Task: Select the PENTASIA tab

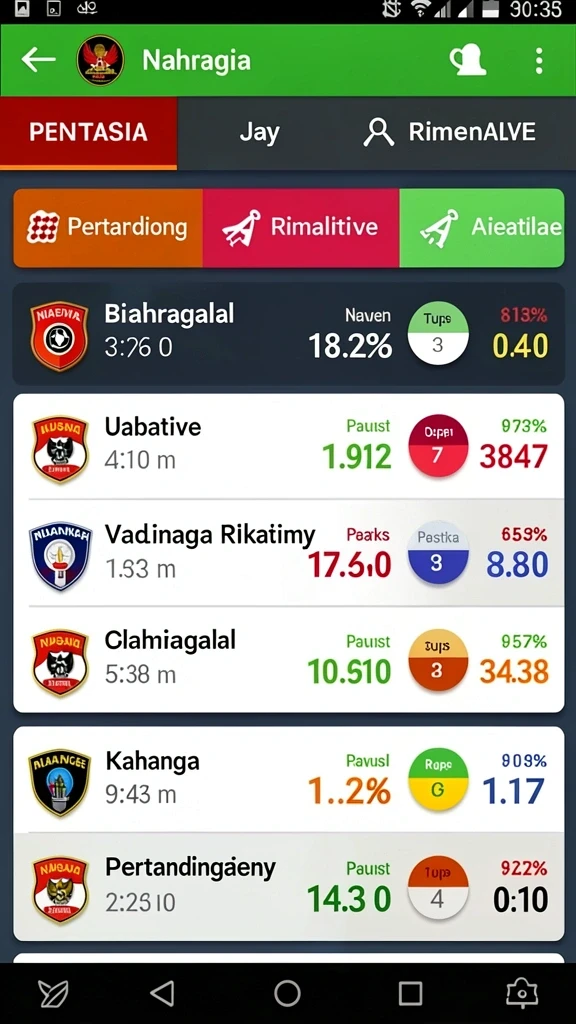Action: coord(88,133)
